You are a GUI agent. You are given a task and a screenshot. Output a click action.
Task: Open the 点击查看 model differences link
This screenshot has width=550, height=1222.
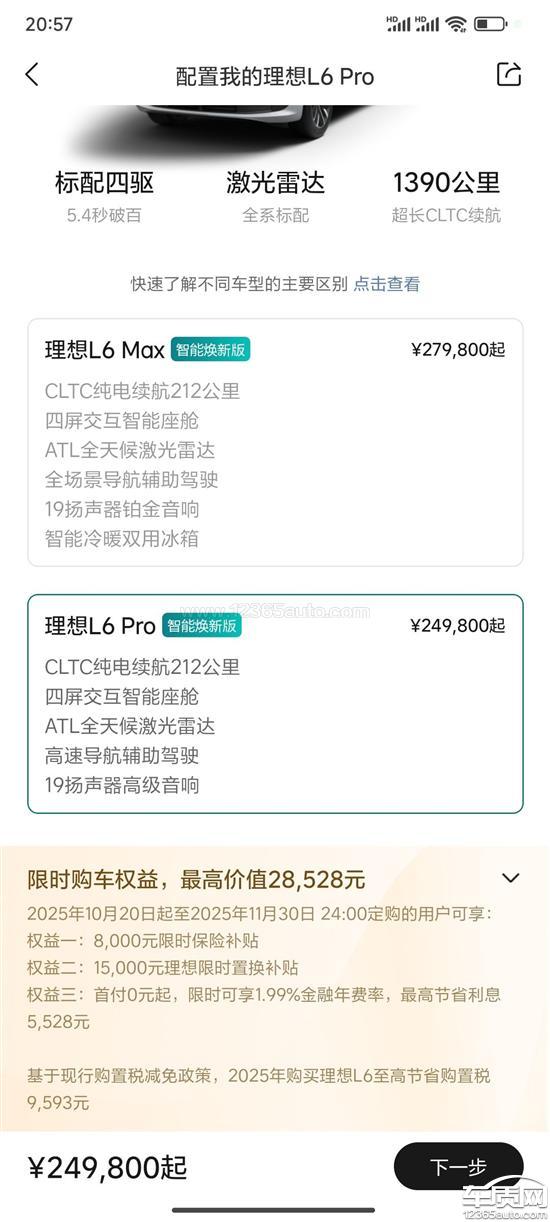pyautogui.click(x=387, y=284)
